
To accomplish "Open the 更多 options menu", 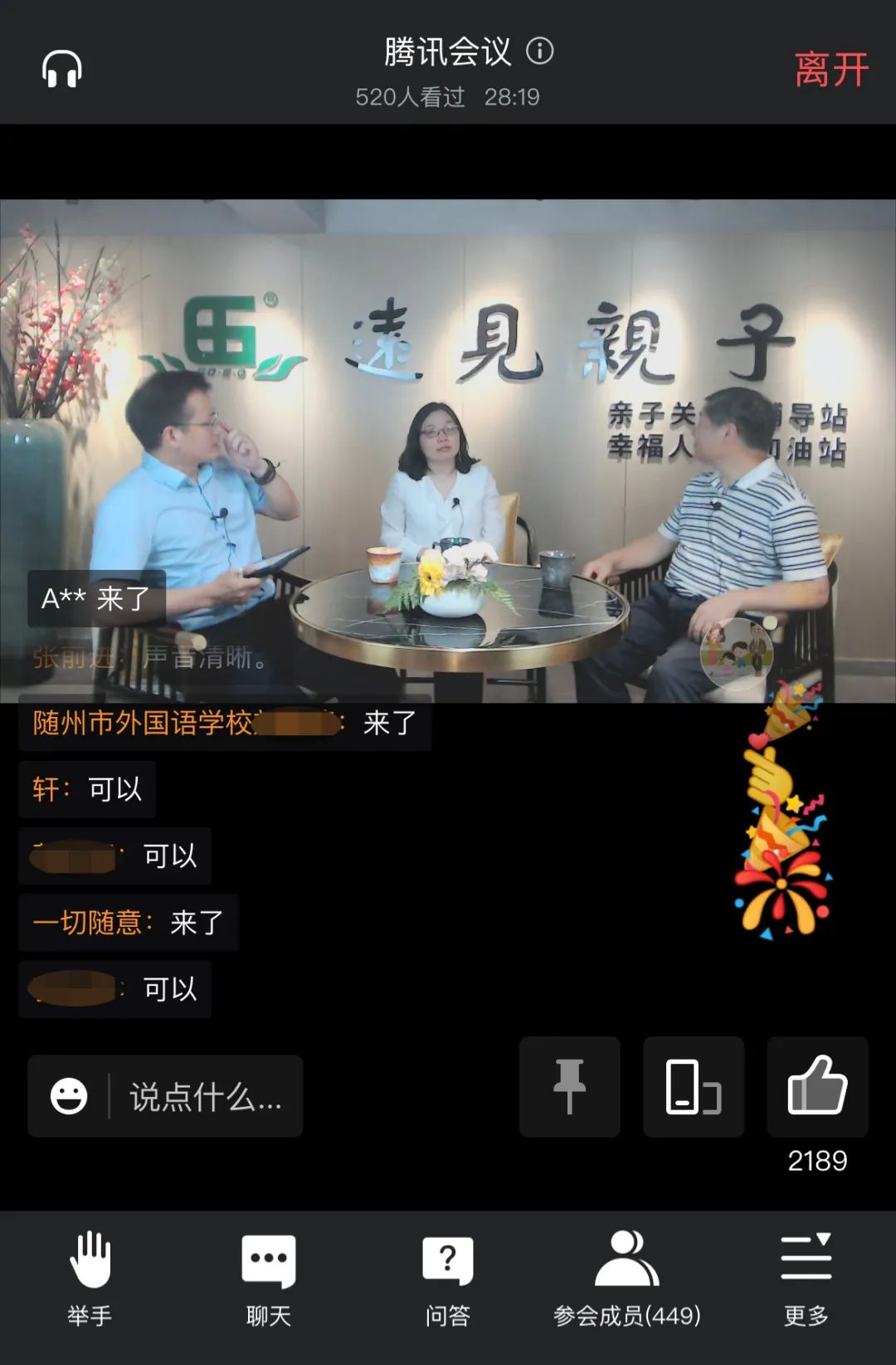I will 806,1280.
